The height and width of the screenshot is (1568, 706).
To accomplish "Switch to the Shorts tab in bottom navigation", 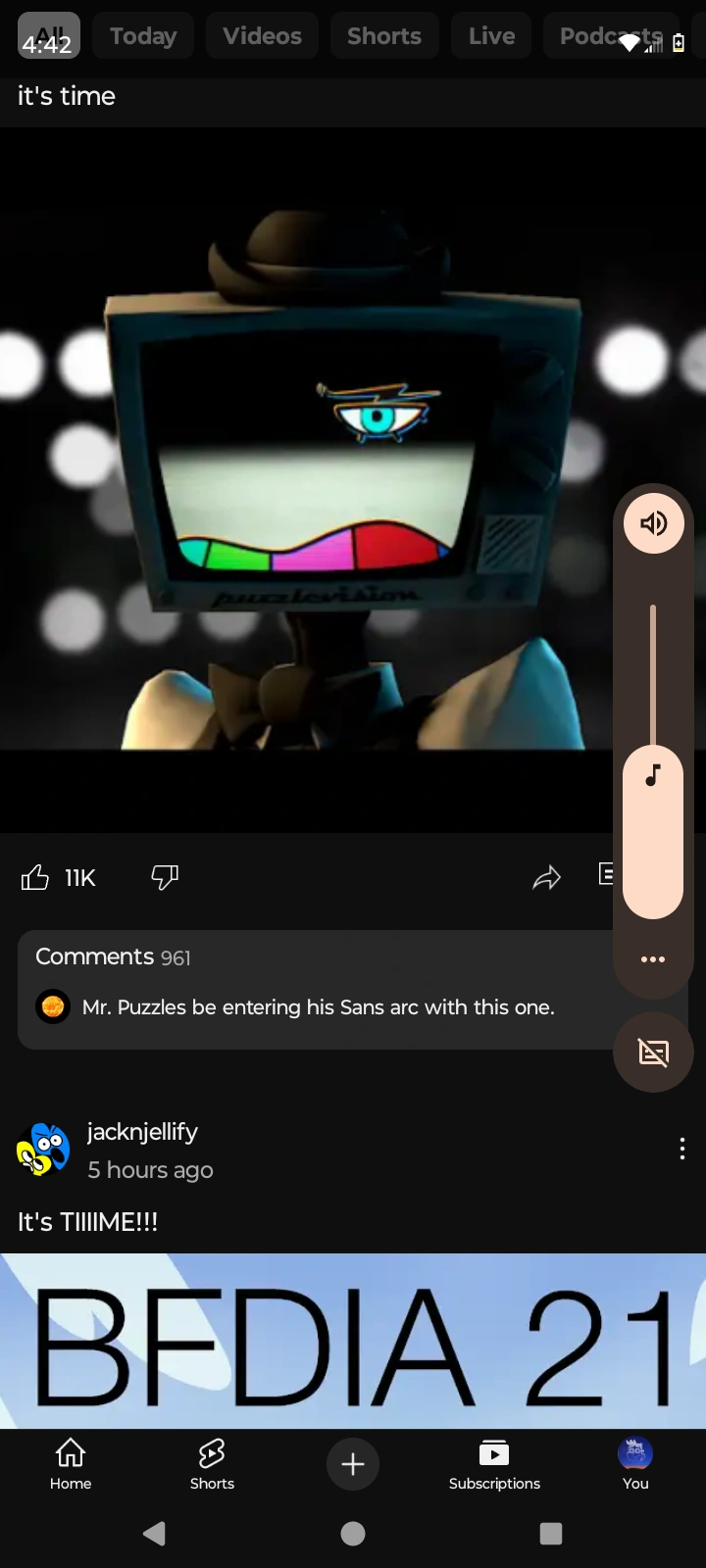I will click(212, 1464).
